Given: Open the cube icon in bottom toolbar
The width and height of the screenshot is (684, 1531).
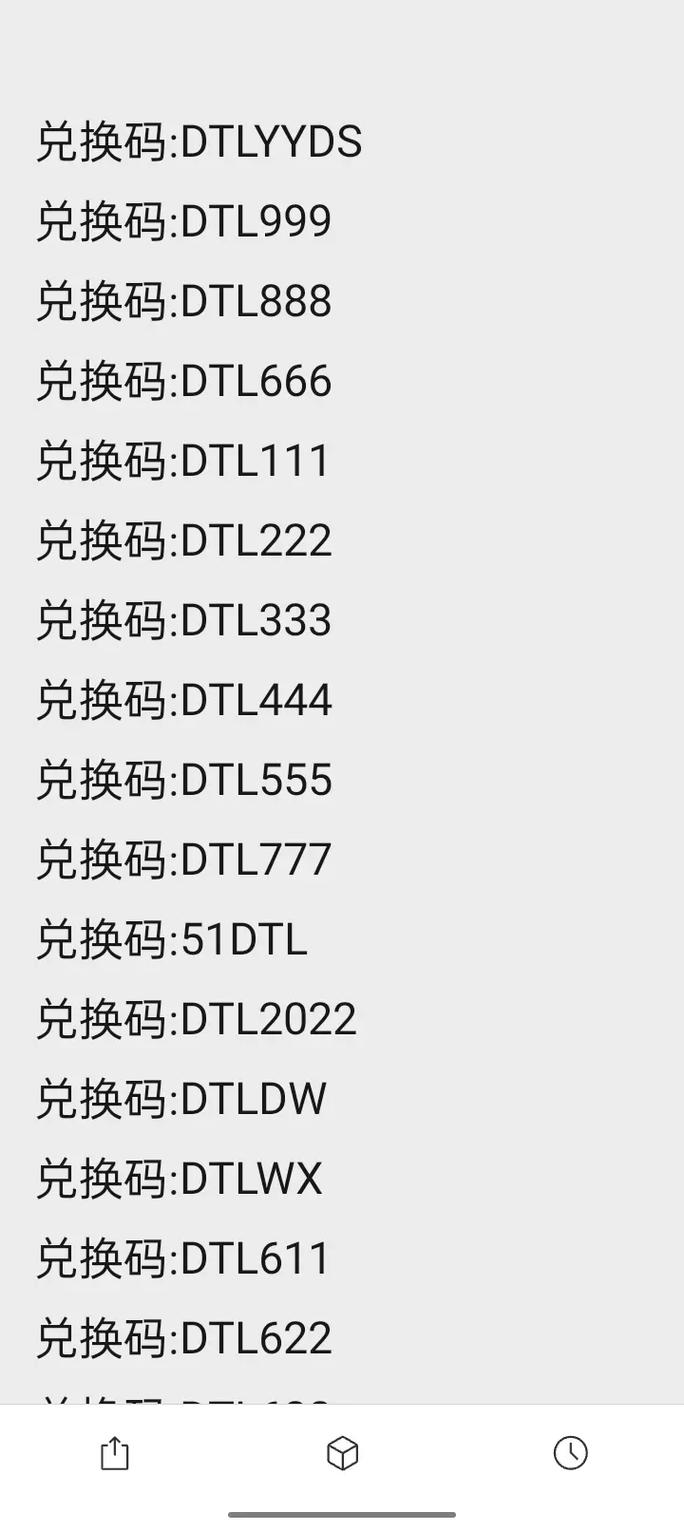Looking at the screenshot, I should coord(342,1453).
